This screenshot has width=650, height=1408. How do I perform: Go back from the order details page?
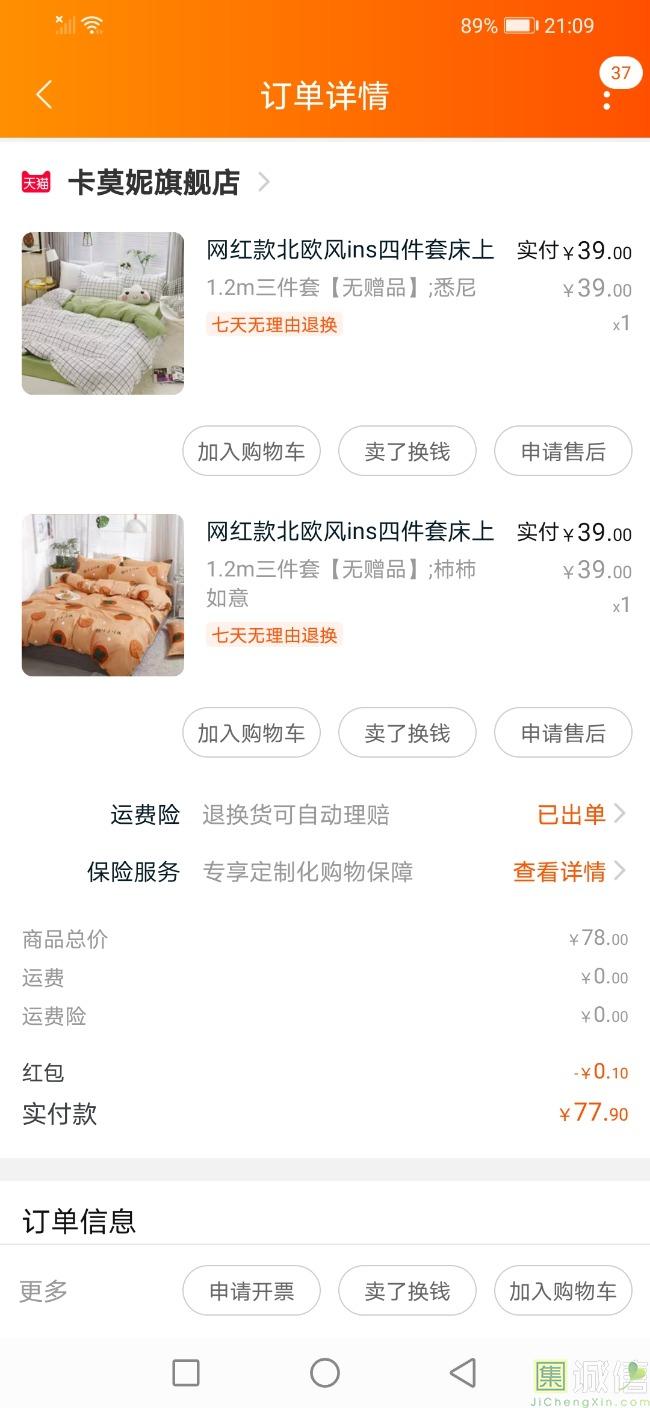pyautogui.click(x=44, y=95)
